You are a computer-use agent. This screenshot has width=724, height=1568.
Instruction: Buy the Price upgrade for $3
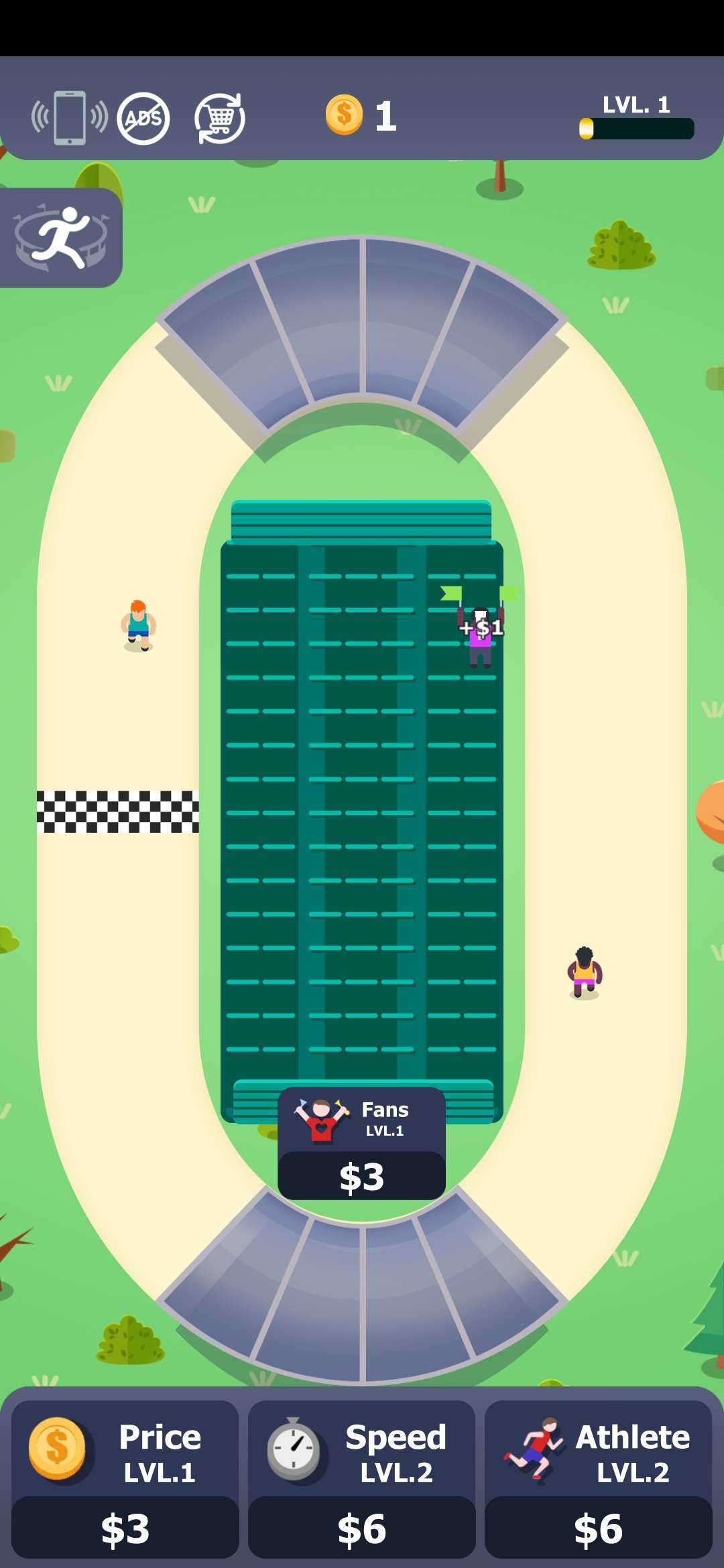point(125,1528)
